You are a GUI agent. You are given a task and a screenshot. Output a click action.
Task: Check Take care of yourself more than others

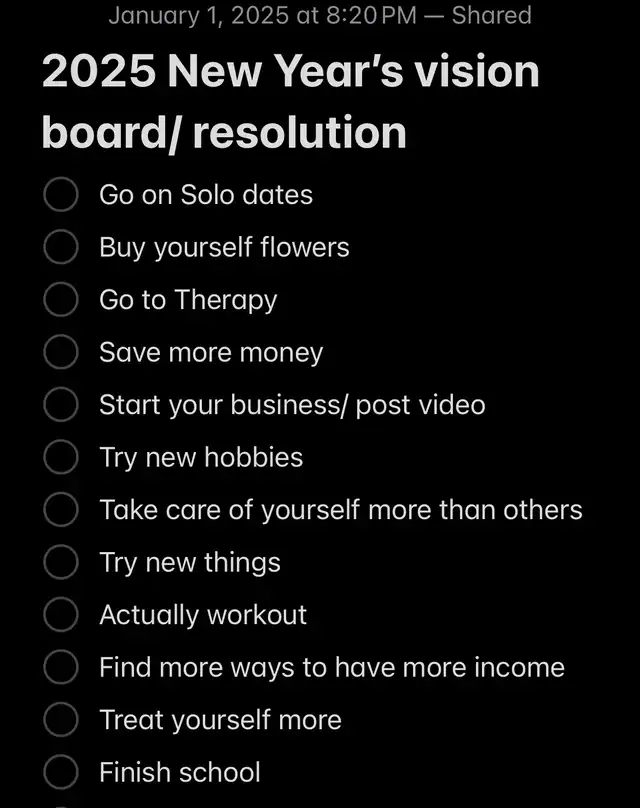click(61, 510)
